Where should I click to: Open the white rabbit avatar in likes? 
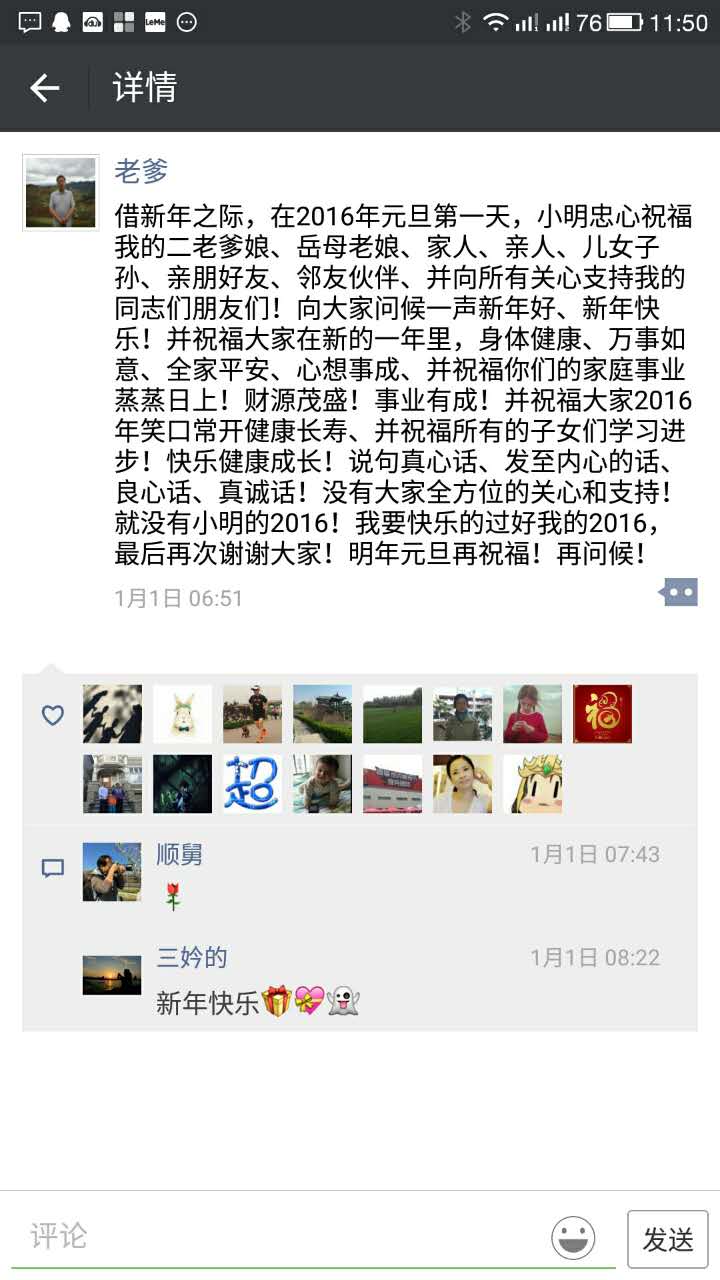pos(182,714)
